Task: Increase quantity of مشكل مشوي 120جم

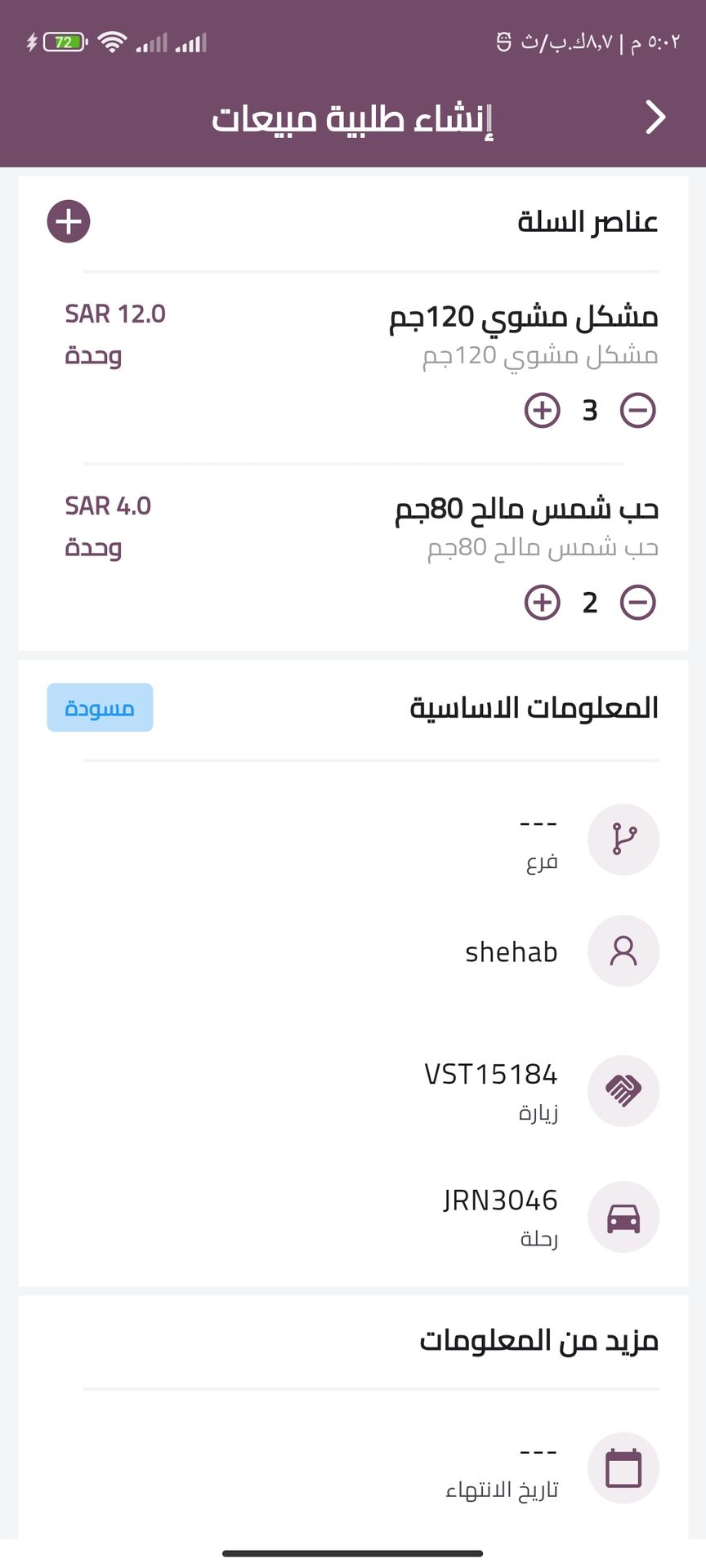Action: point(542,410)
